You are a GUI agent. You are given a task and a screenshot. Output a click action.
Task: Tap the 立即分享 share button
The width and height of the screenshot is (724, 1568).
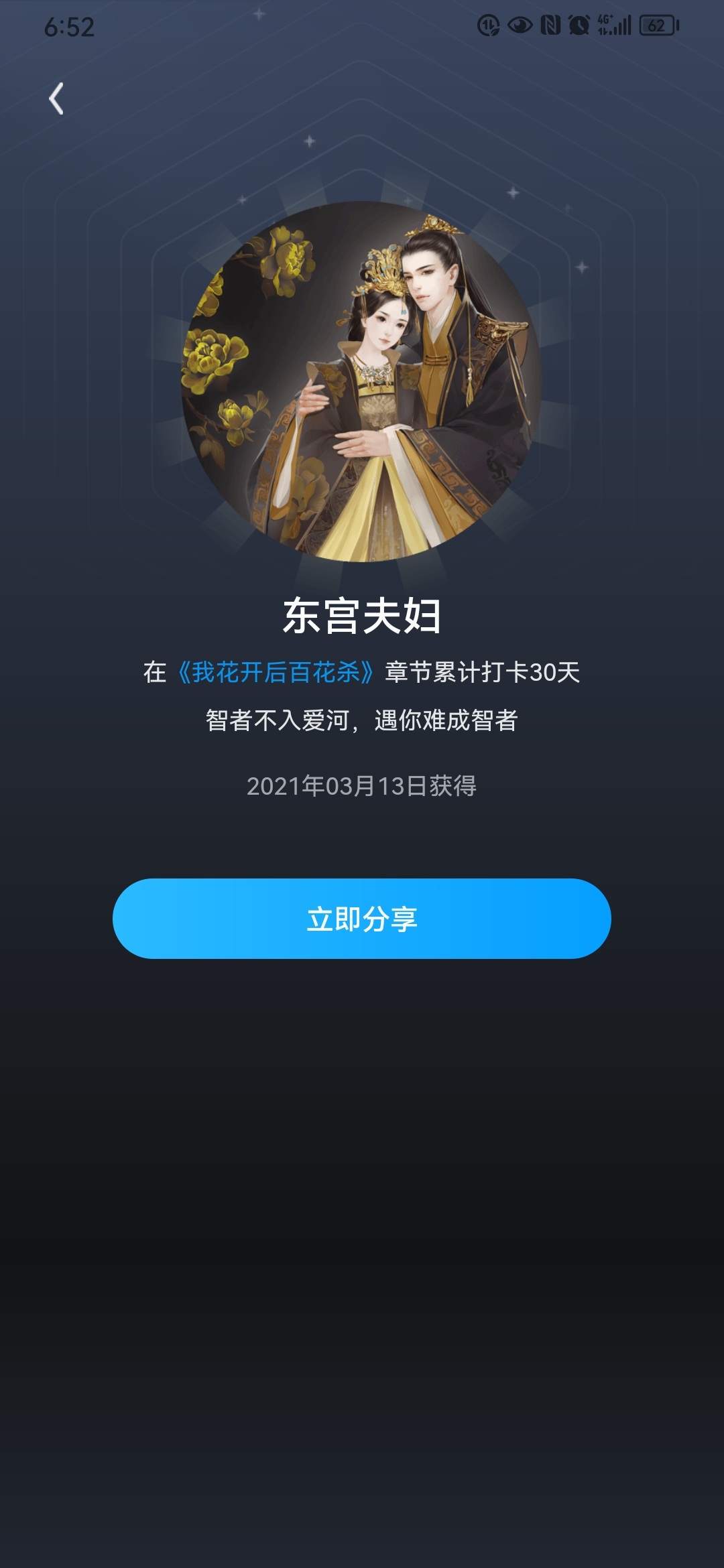click(362, 918)
